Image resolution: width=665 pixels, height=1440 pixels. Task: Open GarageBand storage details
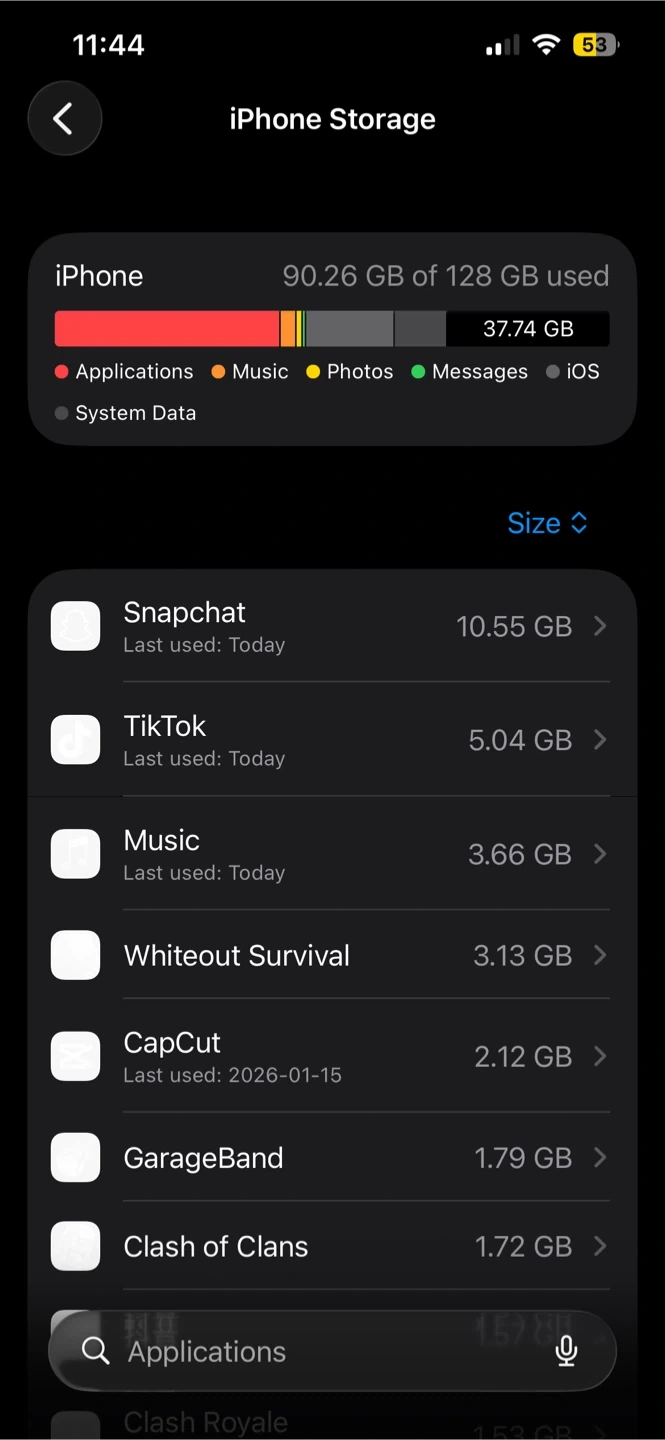tap(332, 1158)
